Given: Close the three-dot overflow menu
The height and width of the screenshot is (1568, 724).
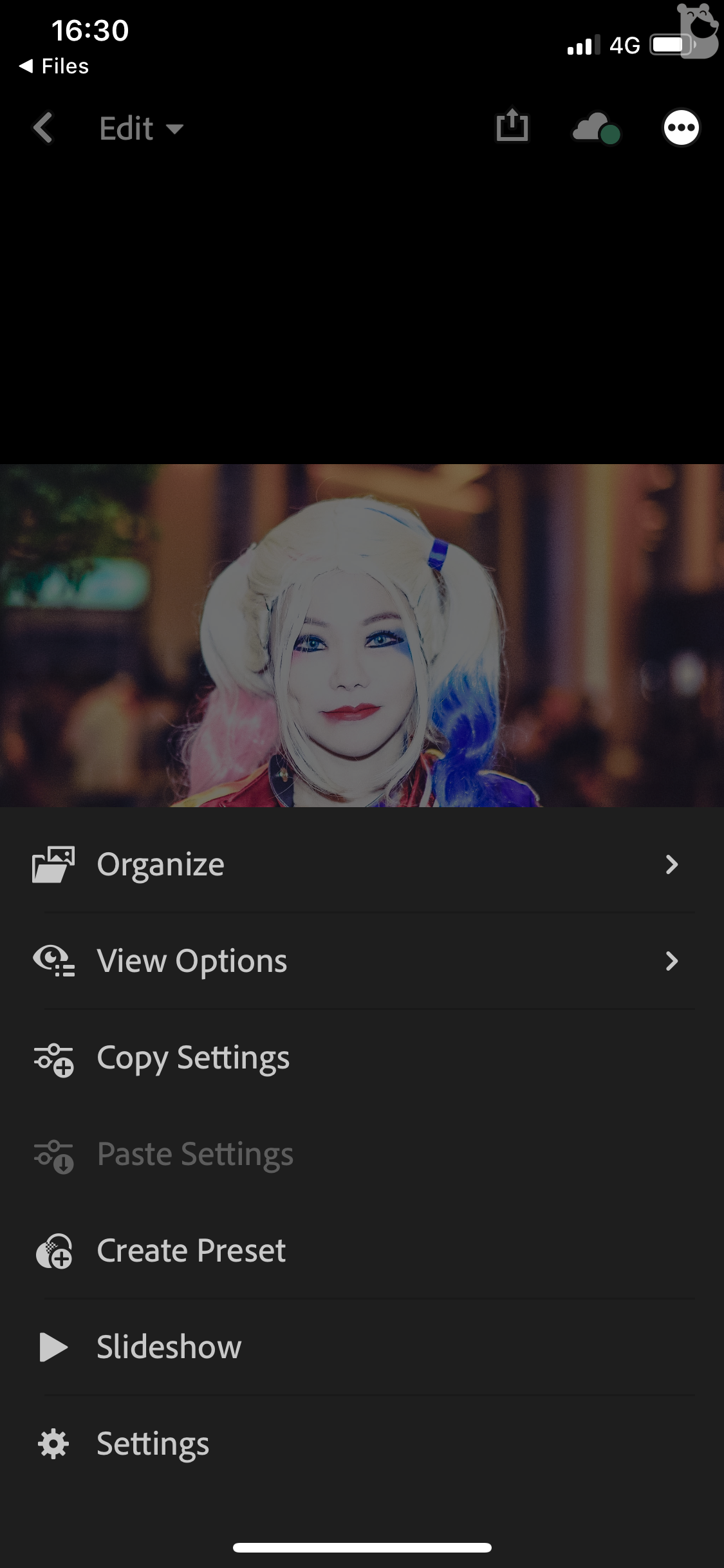Looking at the screenshot, I should tap(681, 127).
